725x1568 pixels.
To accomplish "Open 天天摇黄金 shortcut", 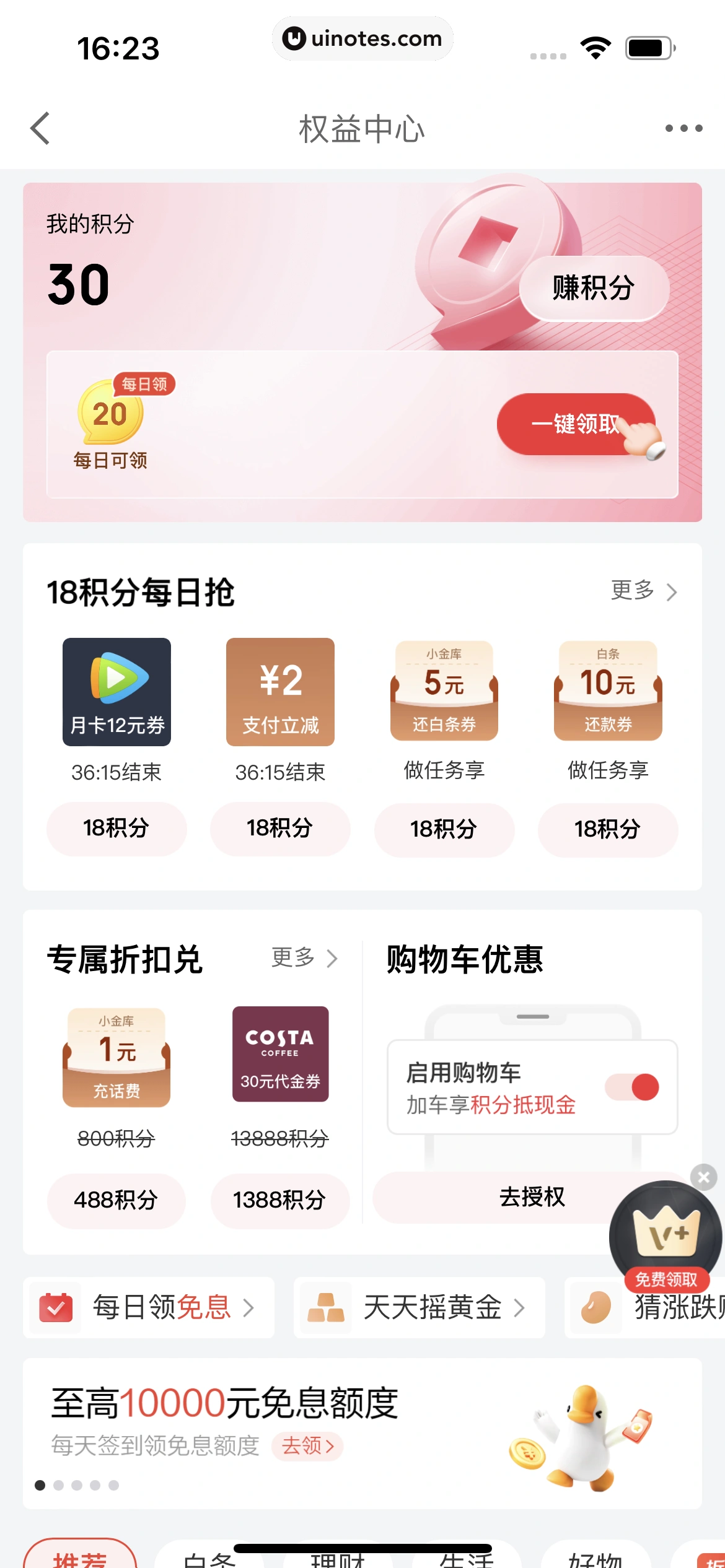I will click(419, 1308).
